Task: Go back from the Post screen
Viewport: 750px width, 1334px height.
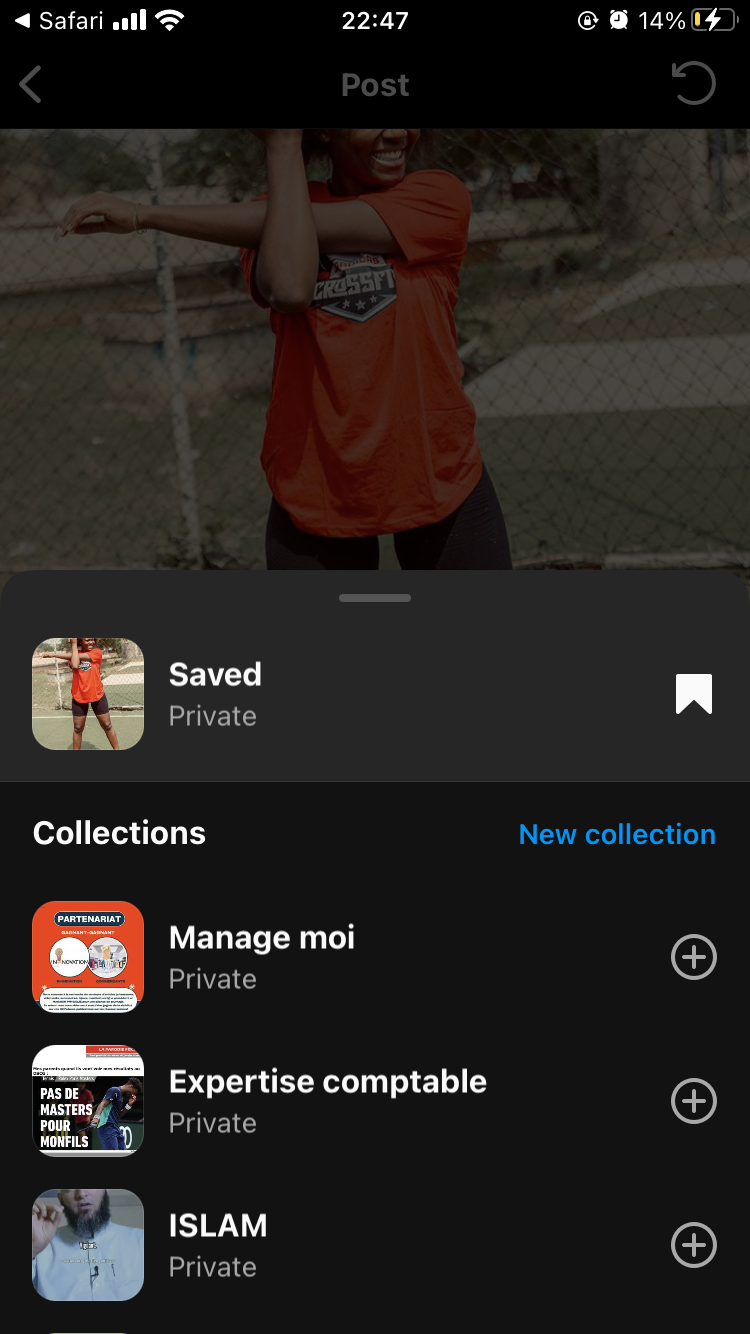Action: pos(31,85)
